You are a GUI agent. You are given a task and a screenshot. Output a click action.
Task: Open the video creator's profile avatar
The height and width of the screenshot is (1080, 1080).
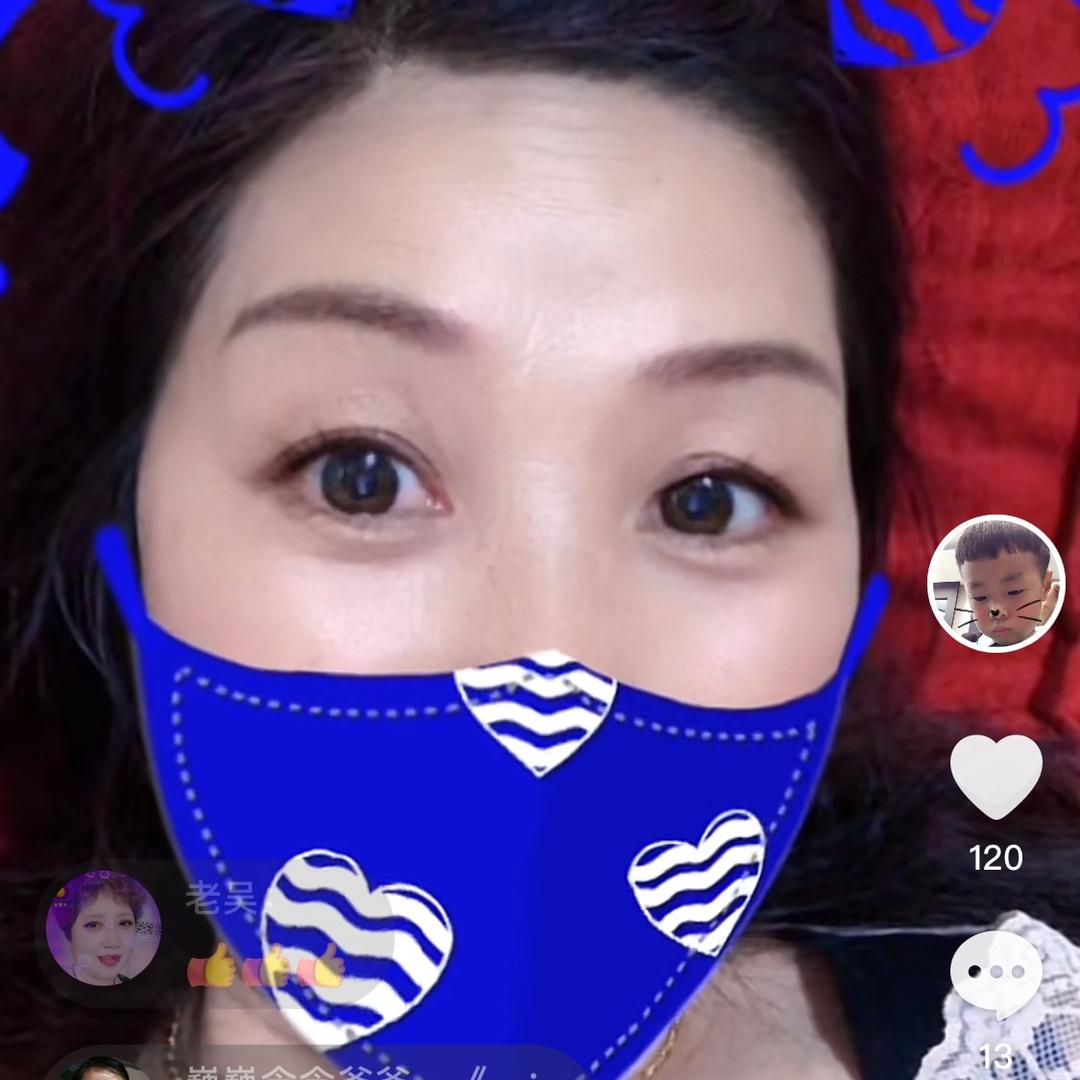point(996,584)
